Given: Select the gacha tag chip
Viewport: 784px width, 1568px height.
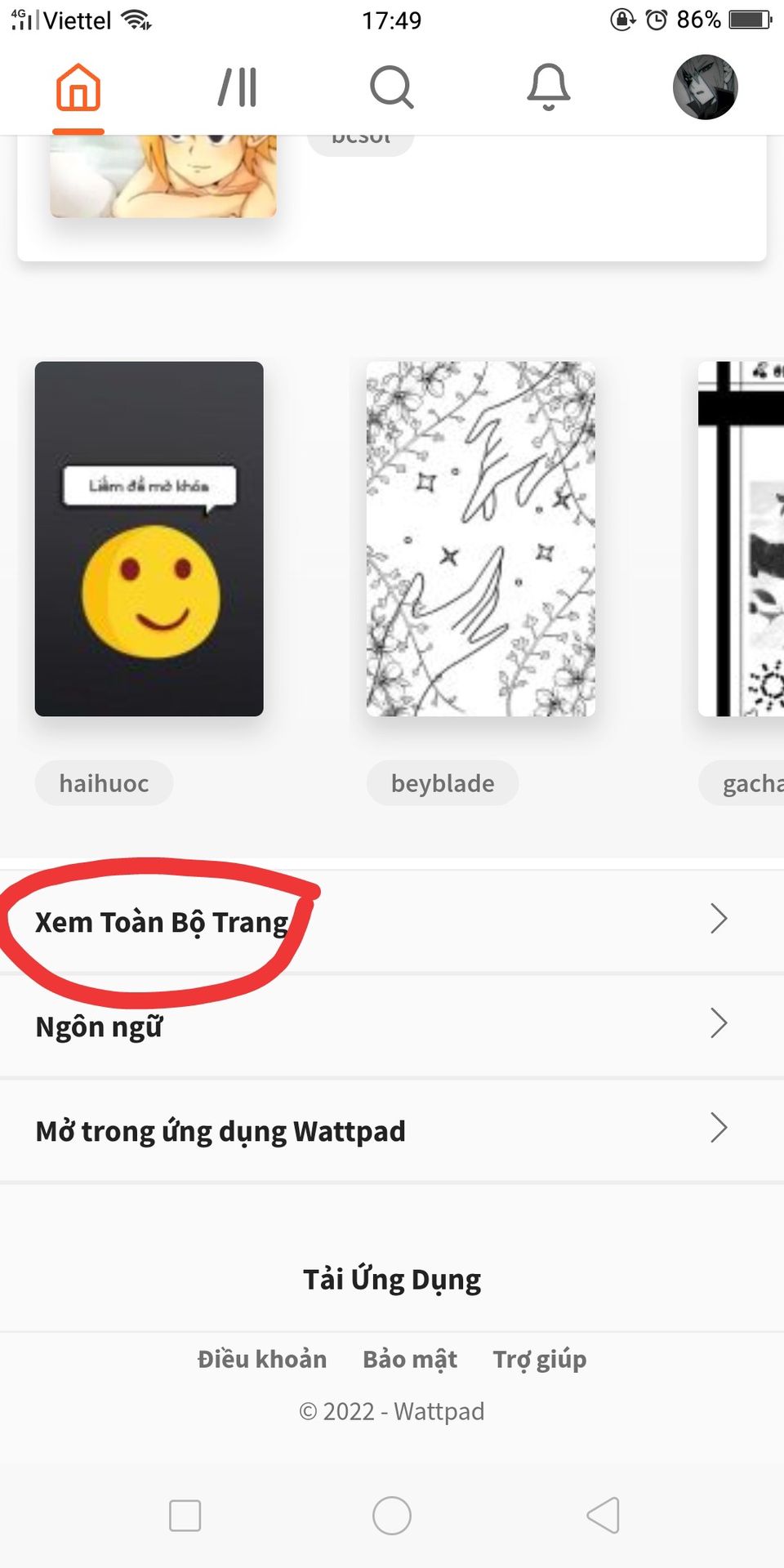Looking at the screenshot, I should (742, 783).
